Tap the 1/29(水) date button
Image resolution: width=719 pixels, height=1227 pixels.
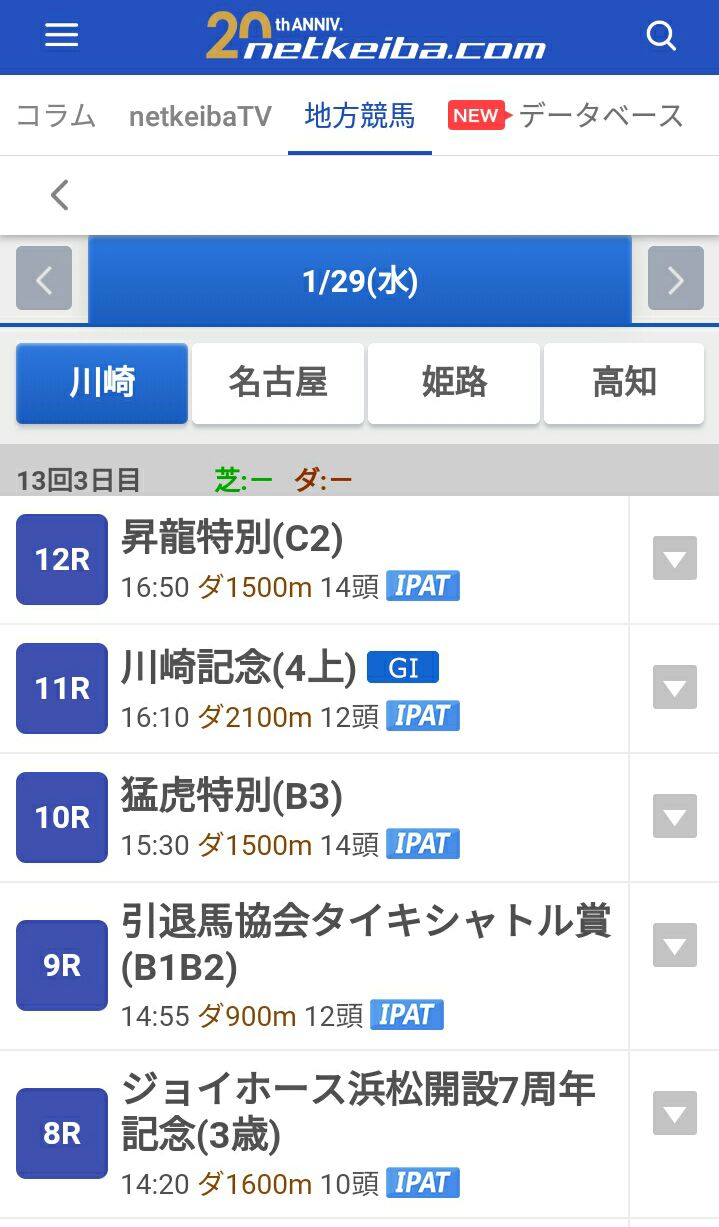pyautogui.click(x=360, y=281)
